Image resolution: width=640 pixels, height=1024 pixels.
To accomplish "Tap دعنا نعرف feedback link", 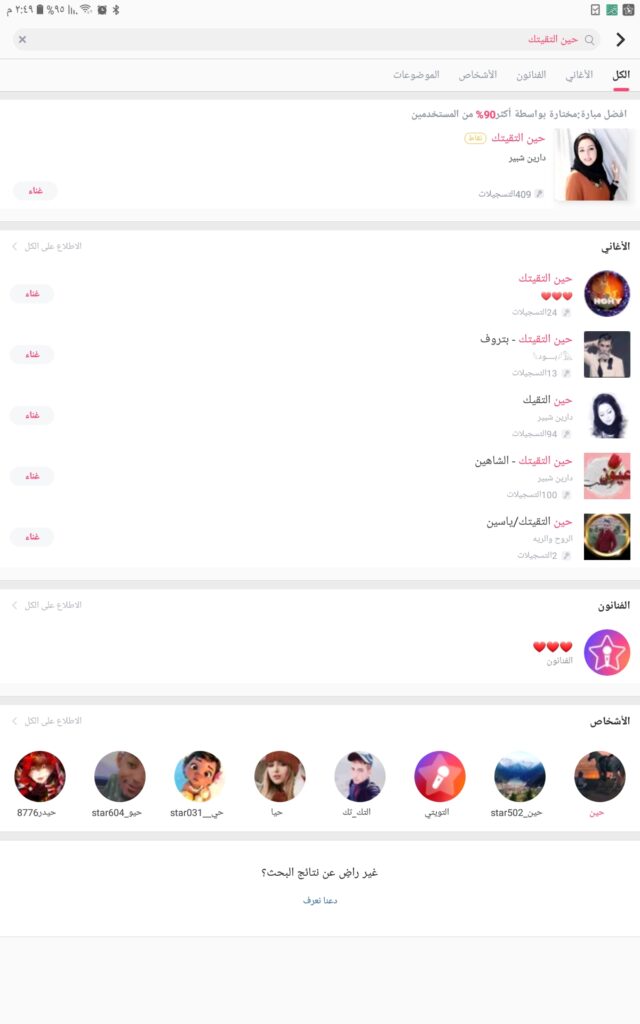I will 320,900.
